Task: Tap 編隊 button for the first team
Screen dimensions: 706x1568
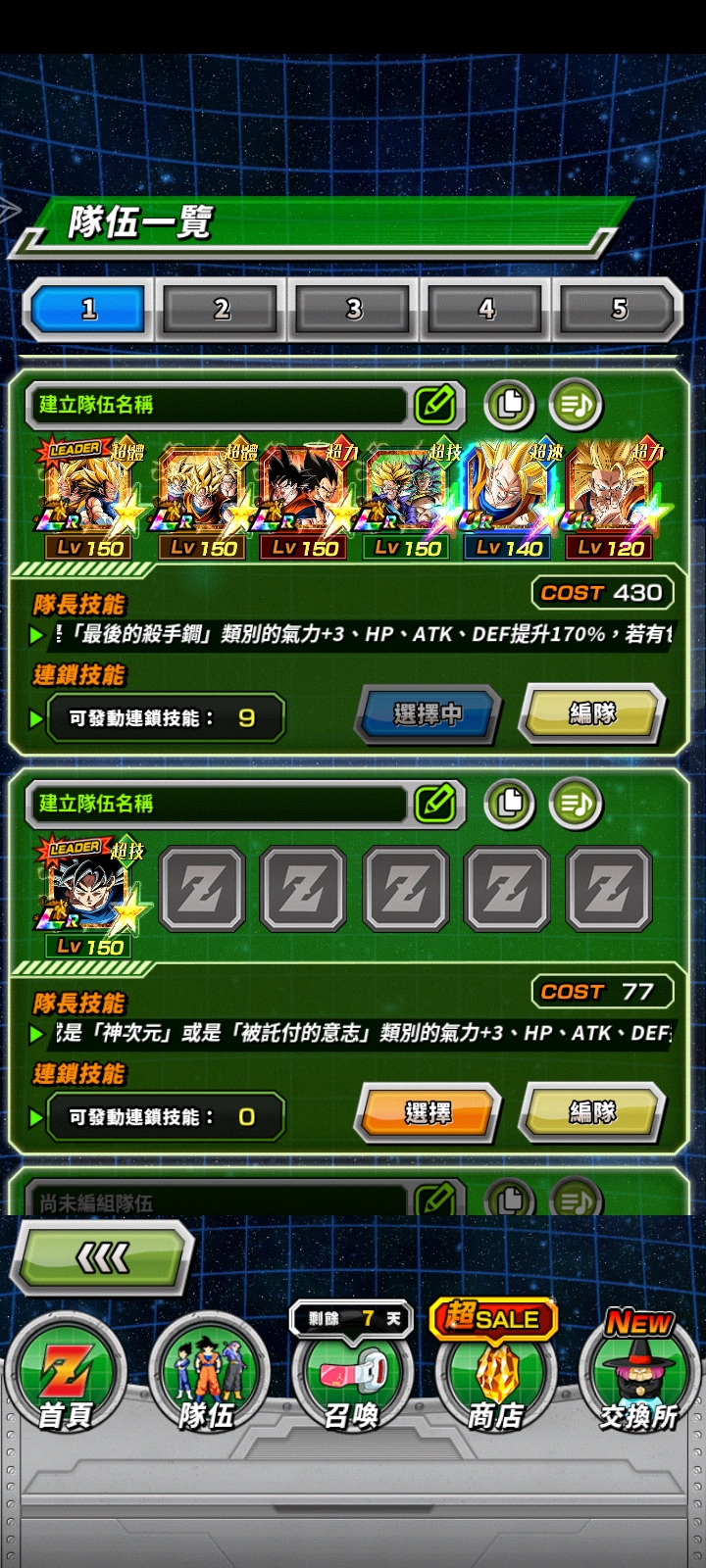Action: [592, 713]
